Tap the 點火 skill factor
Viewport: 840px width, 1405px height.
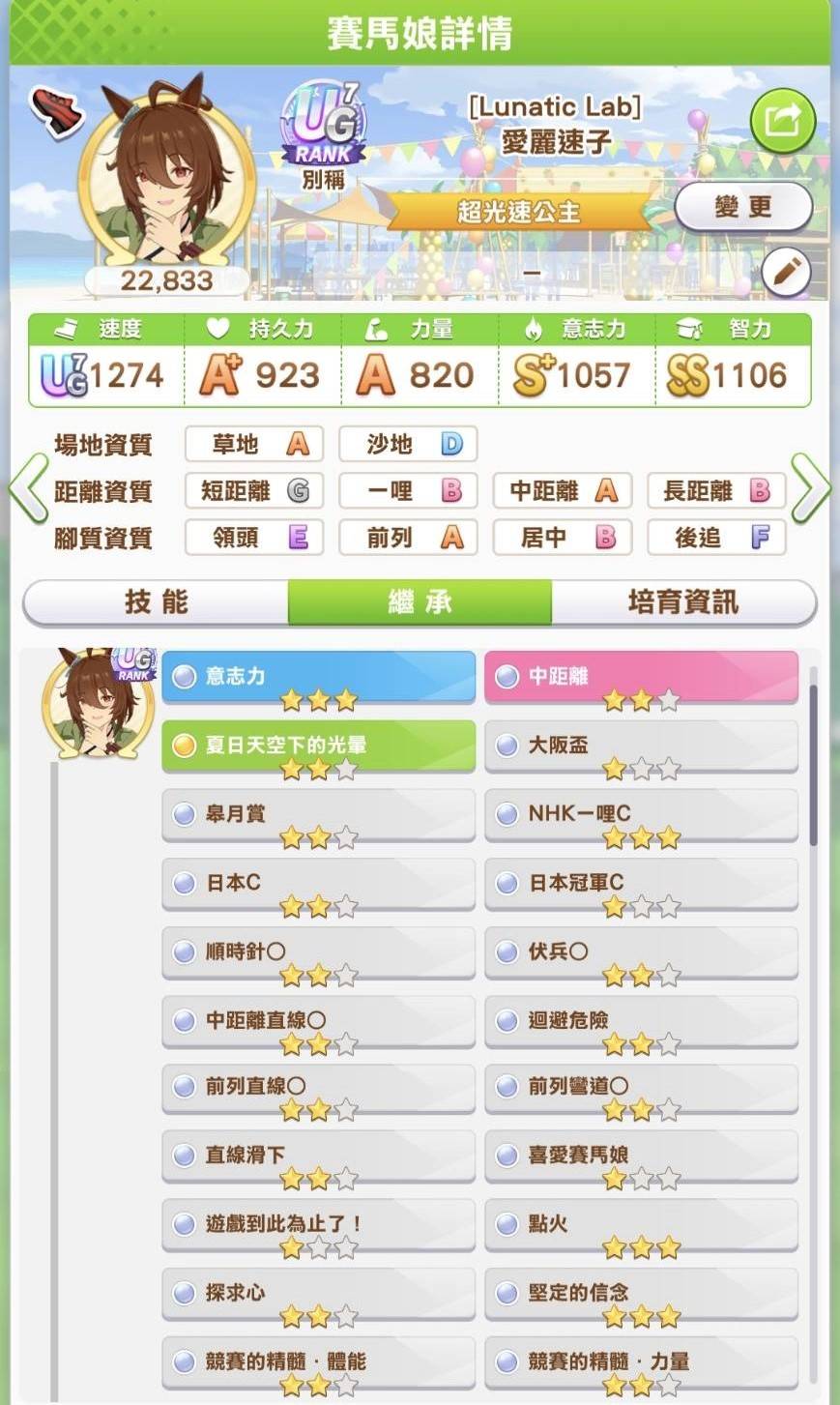641,1224
